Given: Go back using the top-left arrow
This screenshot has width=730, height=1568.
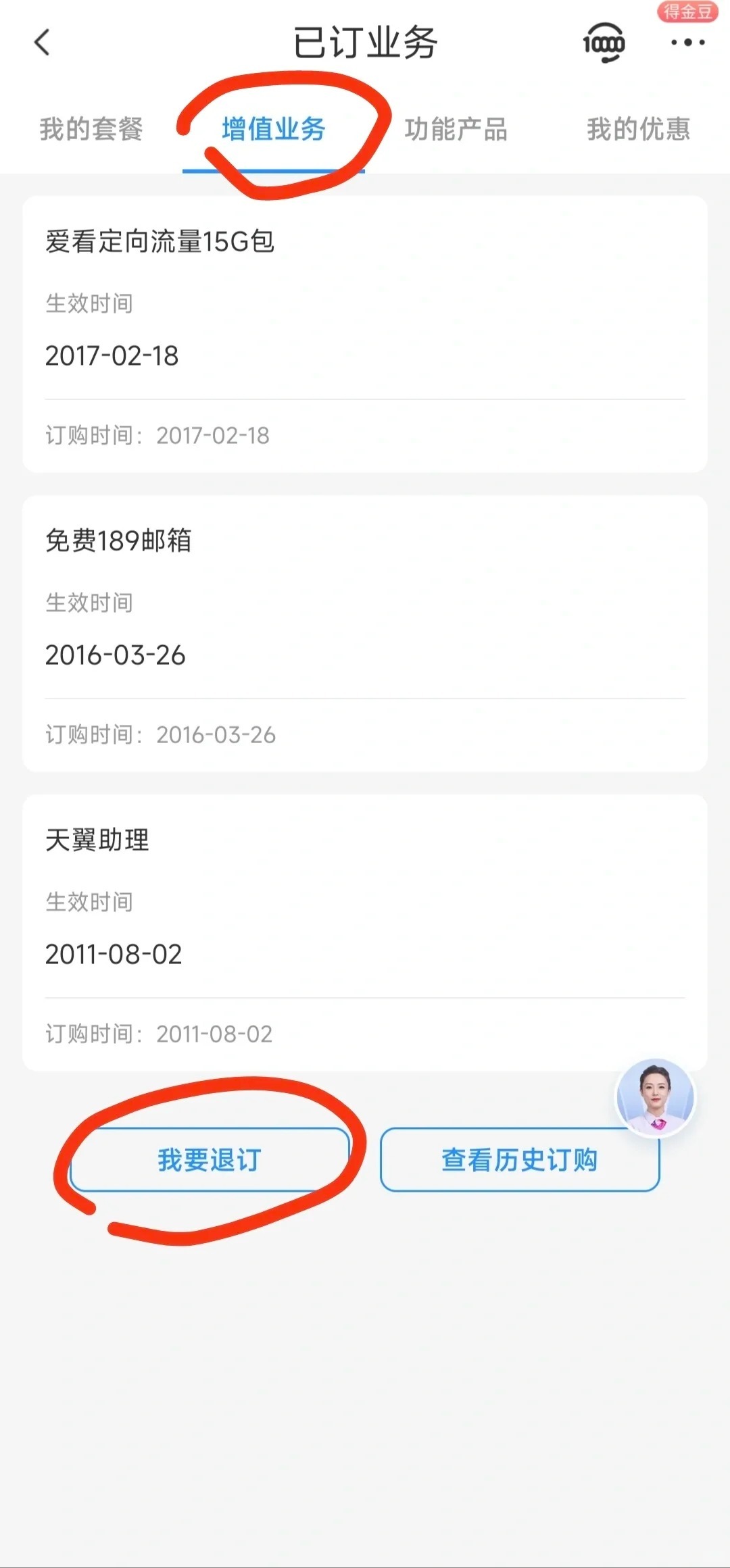Looking at the screenshot, I should pos(42,43).
